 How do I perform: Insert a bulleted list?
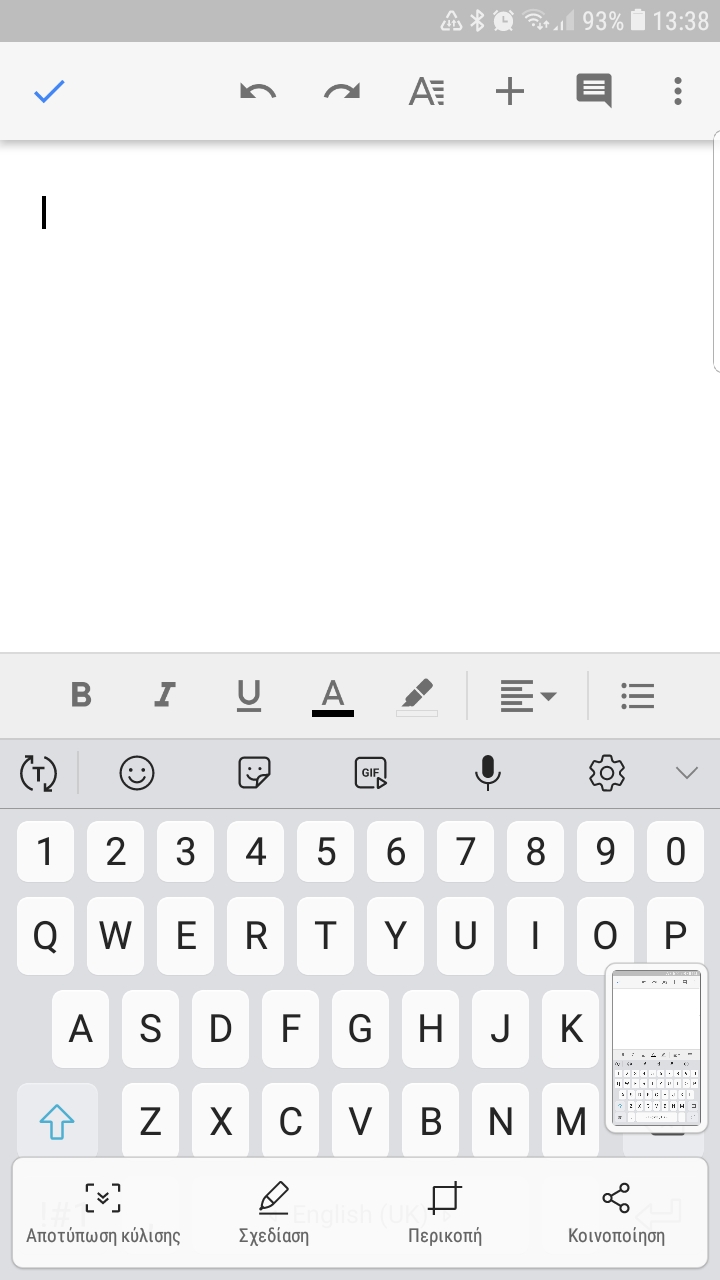pyautogui.click(x=637, y=695)
